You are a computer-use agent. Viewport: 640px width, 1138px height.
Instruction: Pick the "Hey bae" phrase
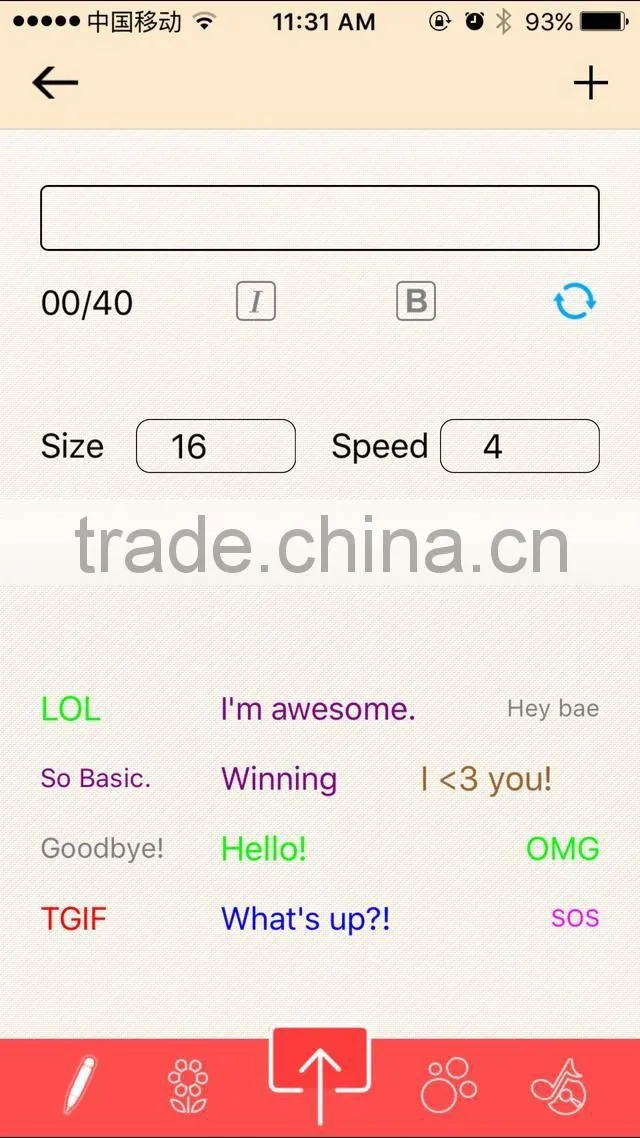pos(554,708)
